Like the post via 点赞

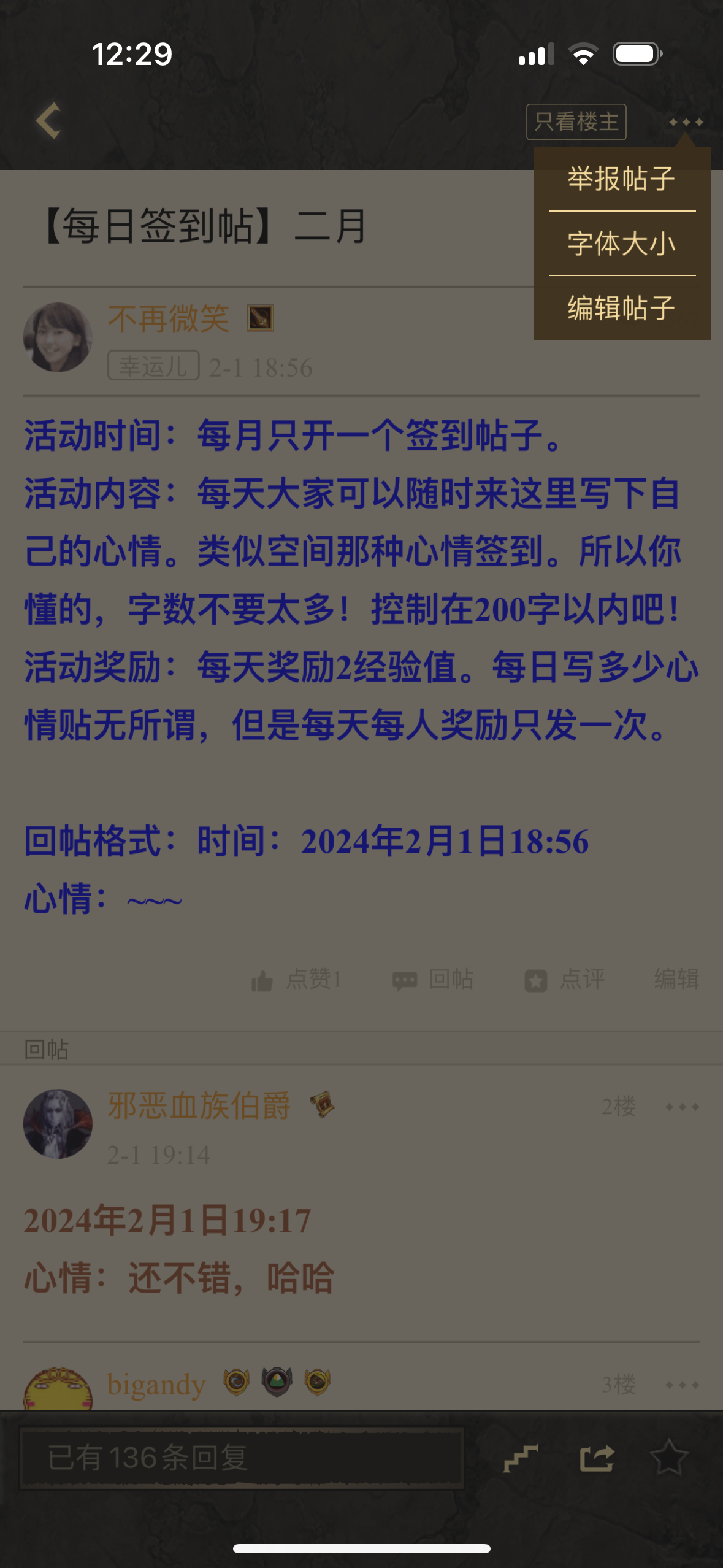[296, 980]
